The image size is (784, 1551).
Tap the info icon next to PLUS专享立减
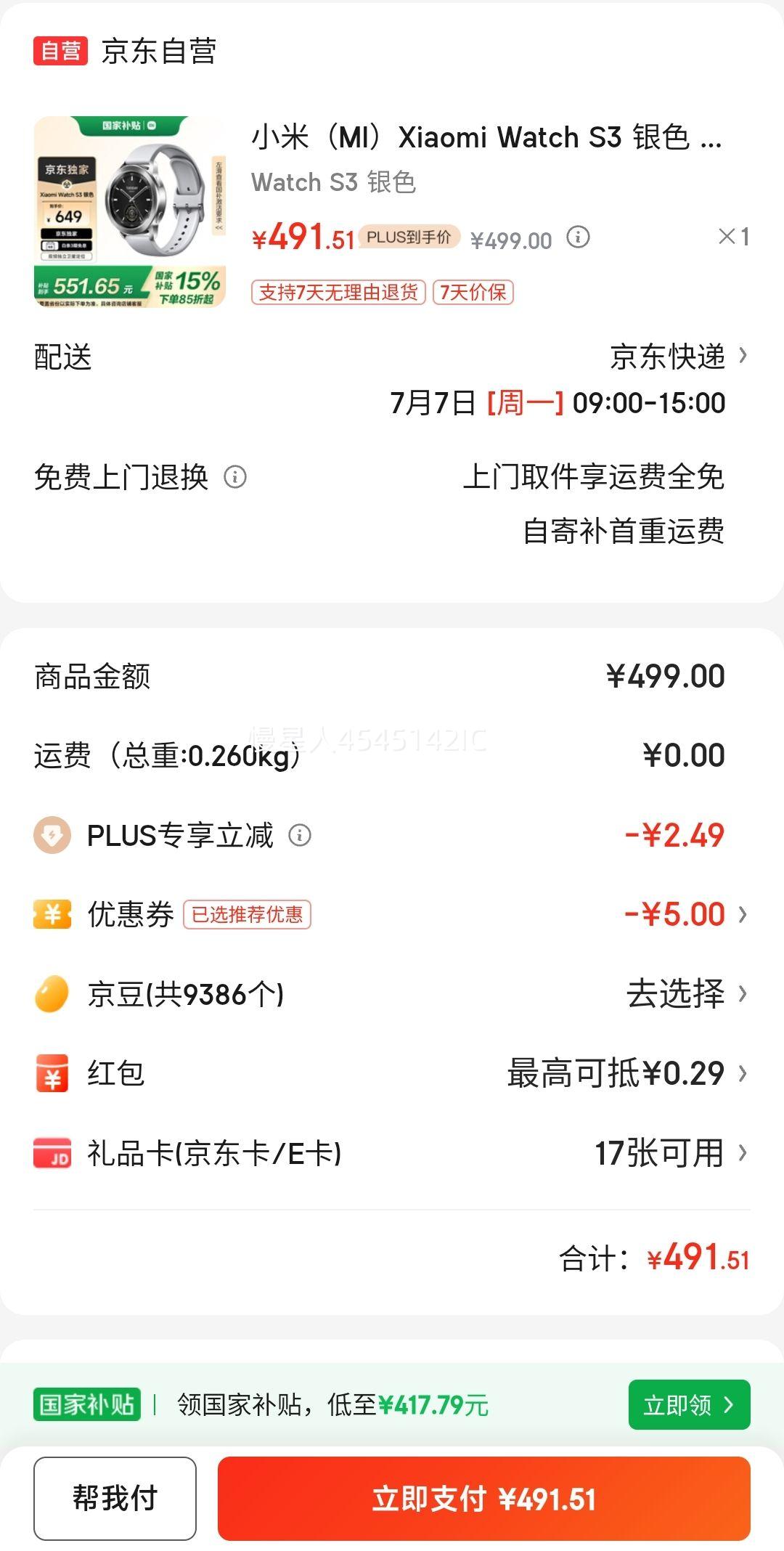coord(300,835)
